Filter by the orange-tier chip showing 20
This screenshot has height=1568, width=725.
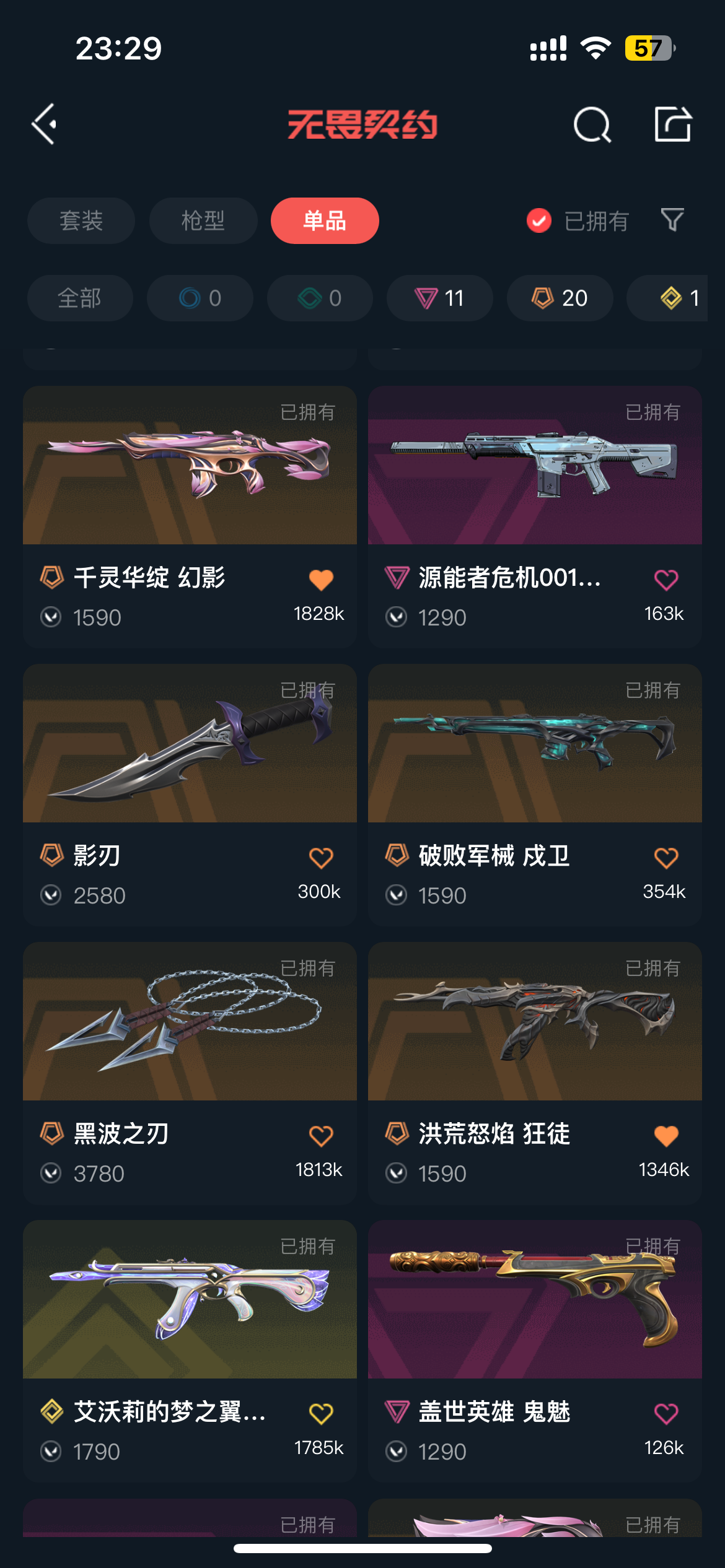[x=560, y=298]
